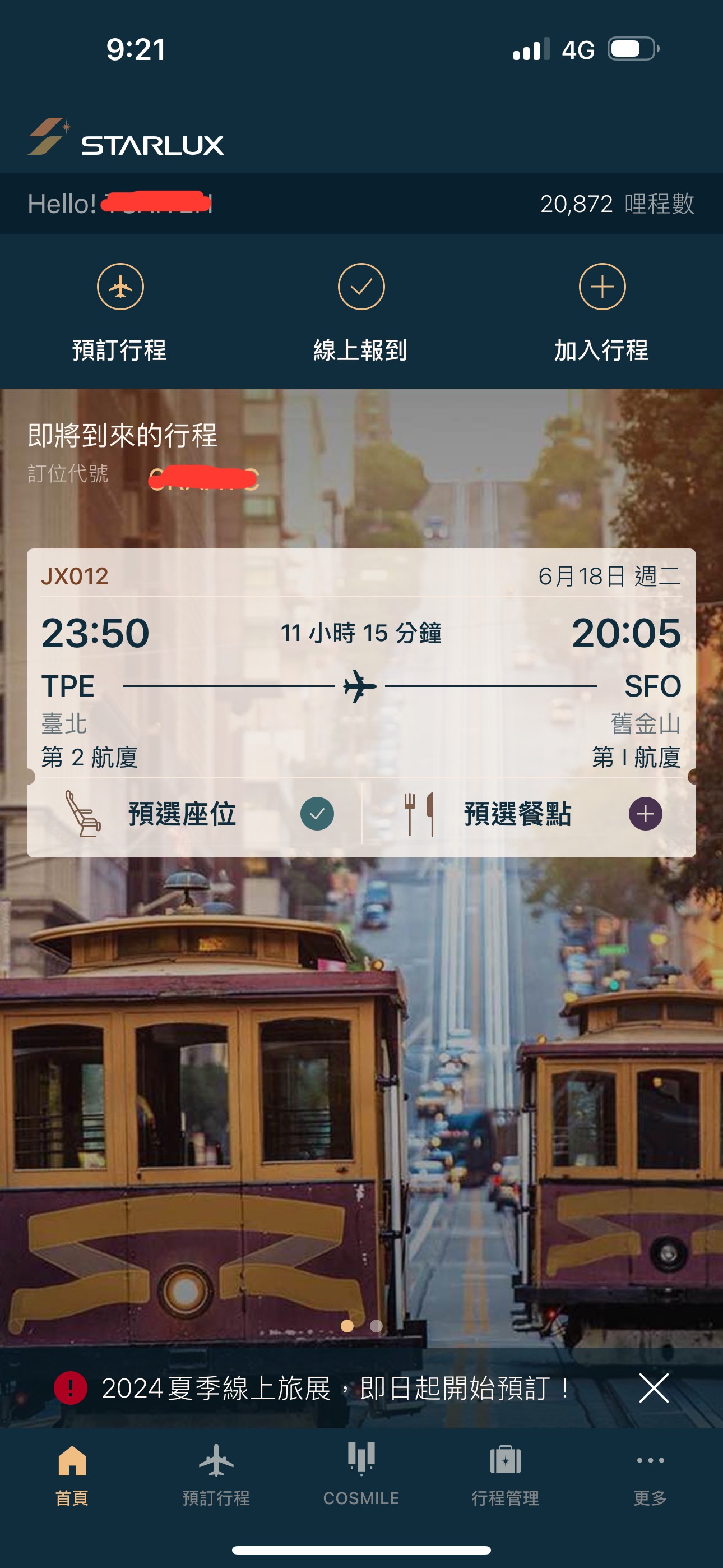This screenshot has height=1568, width=723.
Task: Select the second page indicator dot
Action: (376, 1326)
